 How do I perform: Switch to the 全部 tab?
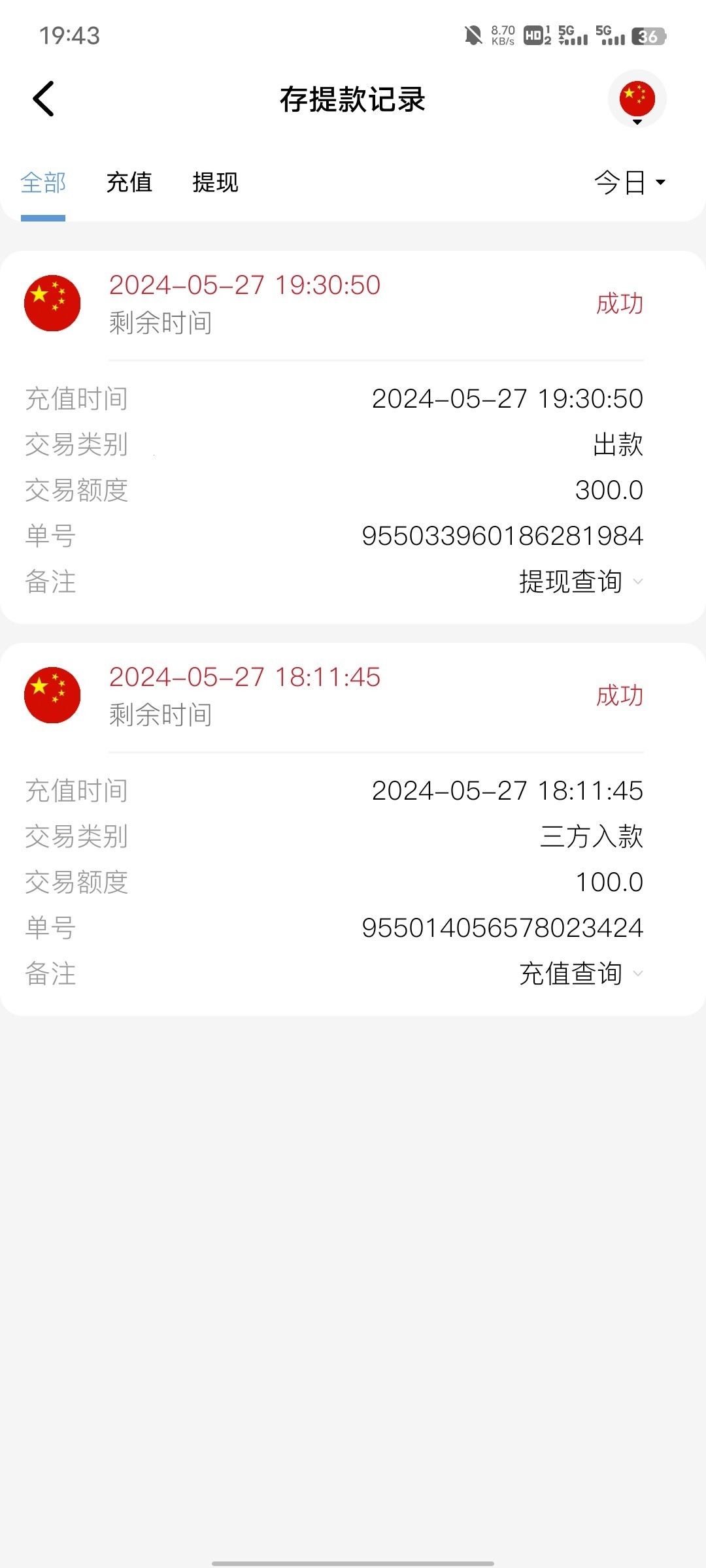(43, 183)
